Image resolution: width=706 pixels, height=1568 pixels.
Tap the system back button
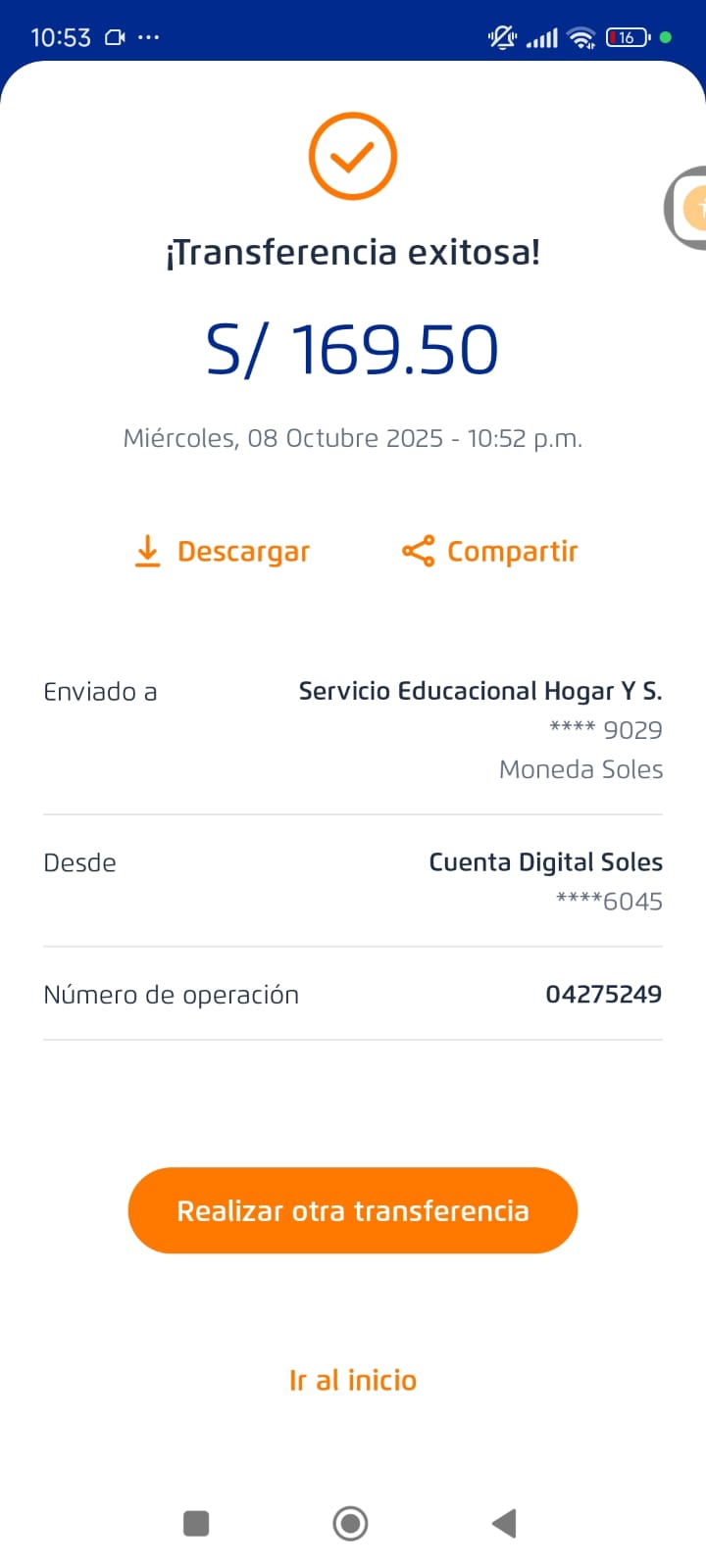coord(504,1523)
